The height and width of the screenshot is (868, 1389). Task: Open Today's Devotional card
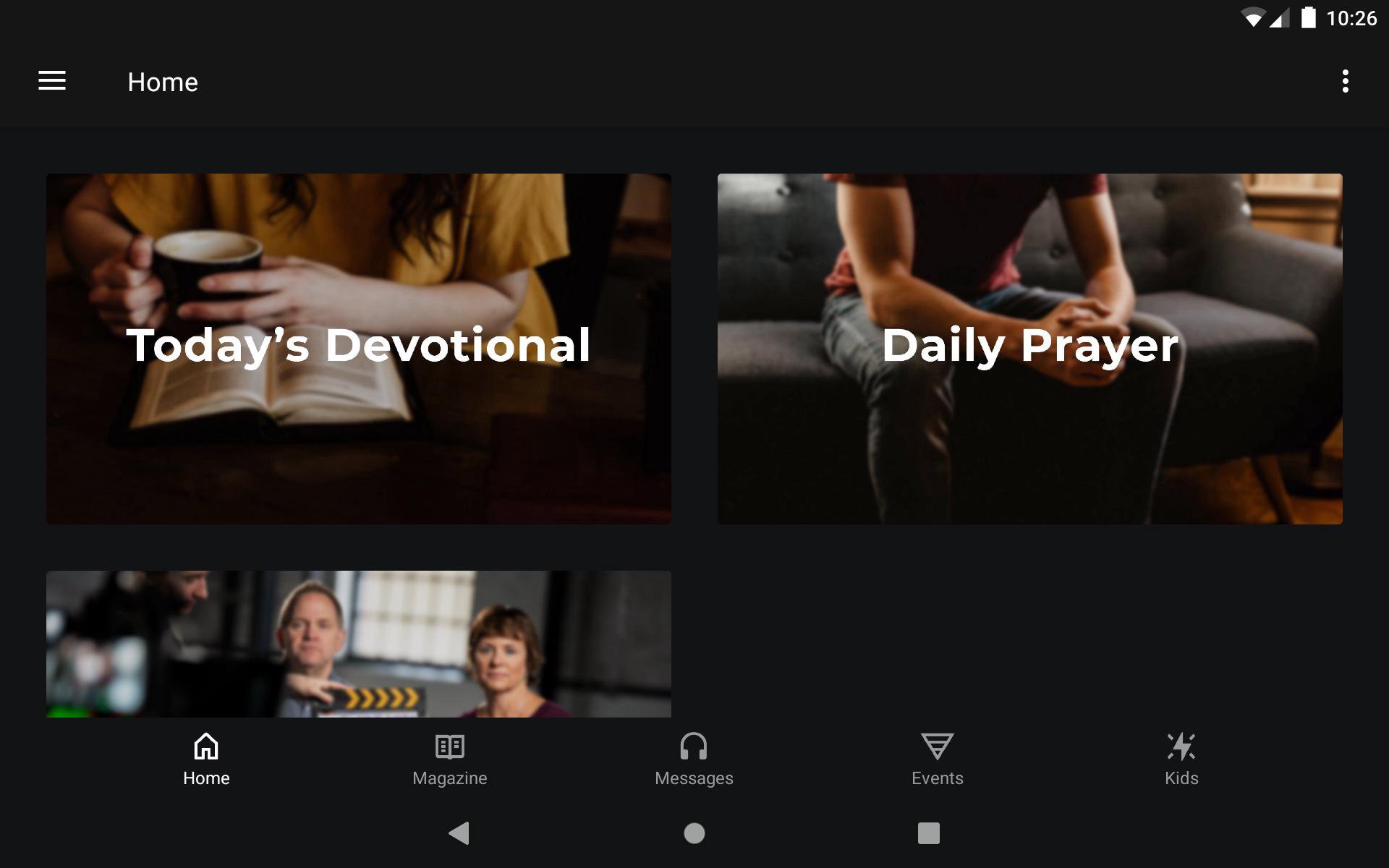click(x=358, y=348)
